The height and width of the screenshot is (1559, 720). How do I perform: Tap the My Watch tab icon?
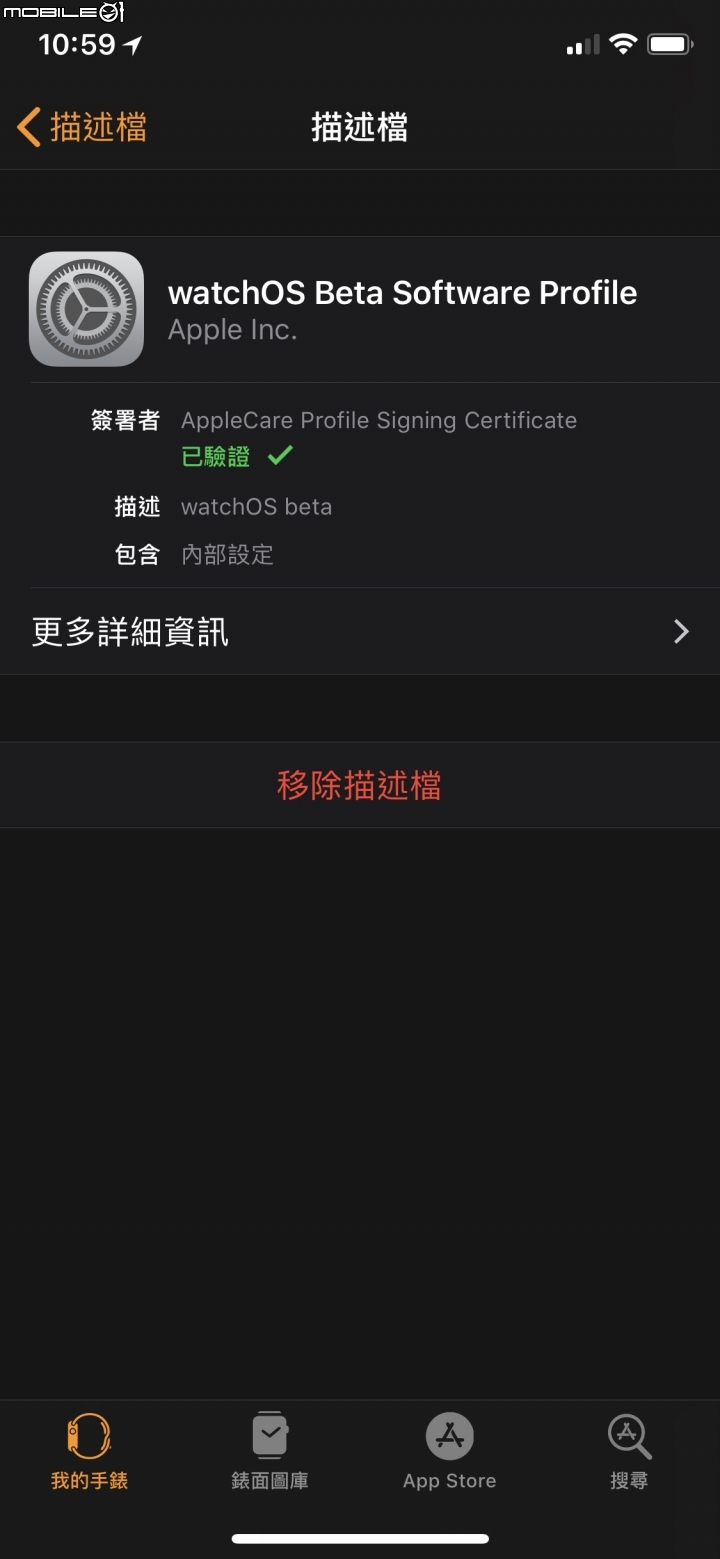point(87,1434)
